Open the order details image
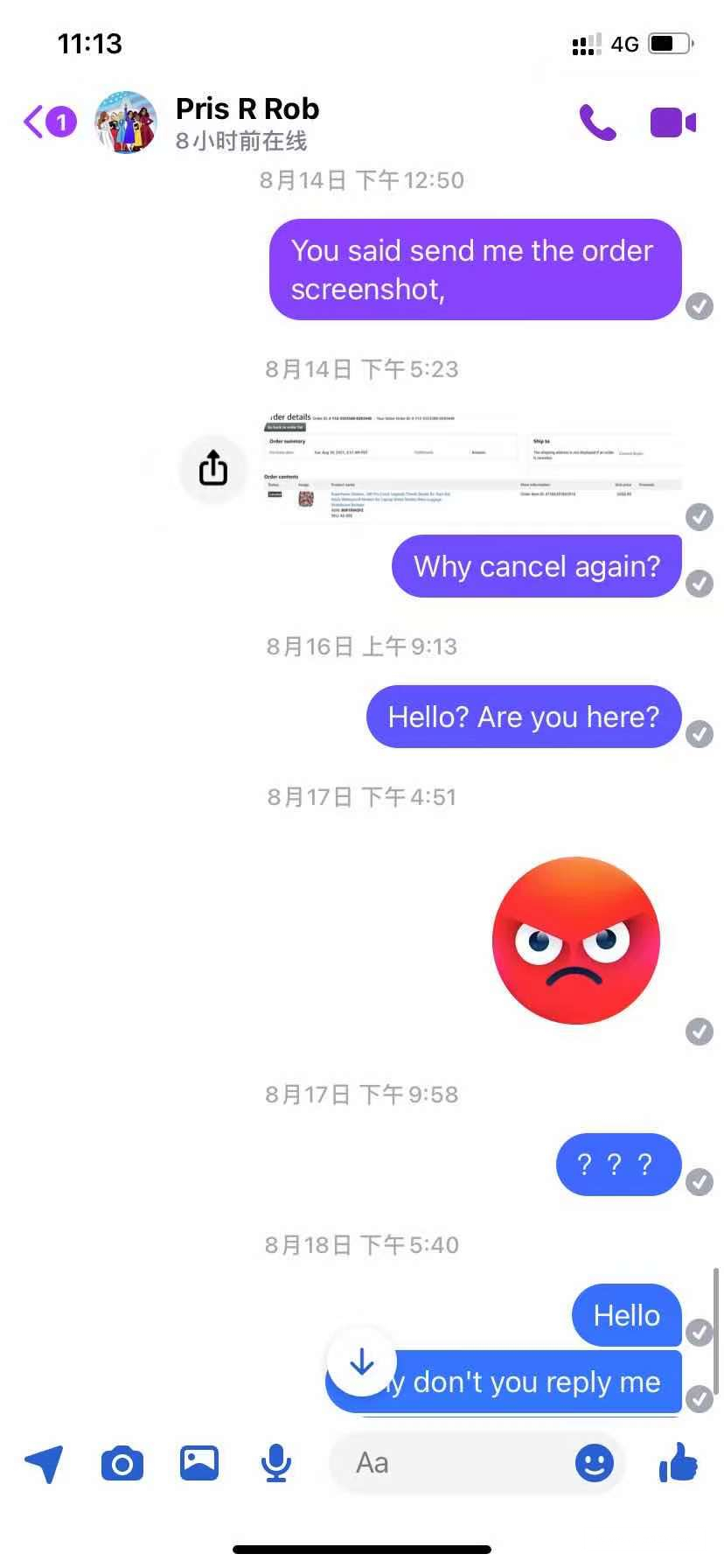Viewport: 724px width, 1568px height. click(x=472, y=466)
